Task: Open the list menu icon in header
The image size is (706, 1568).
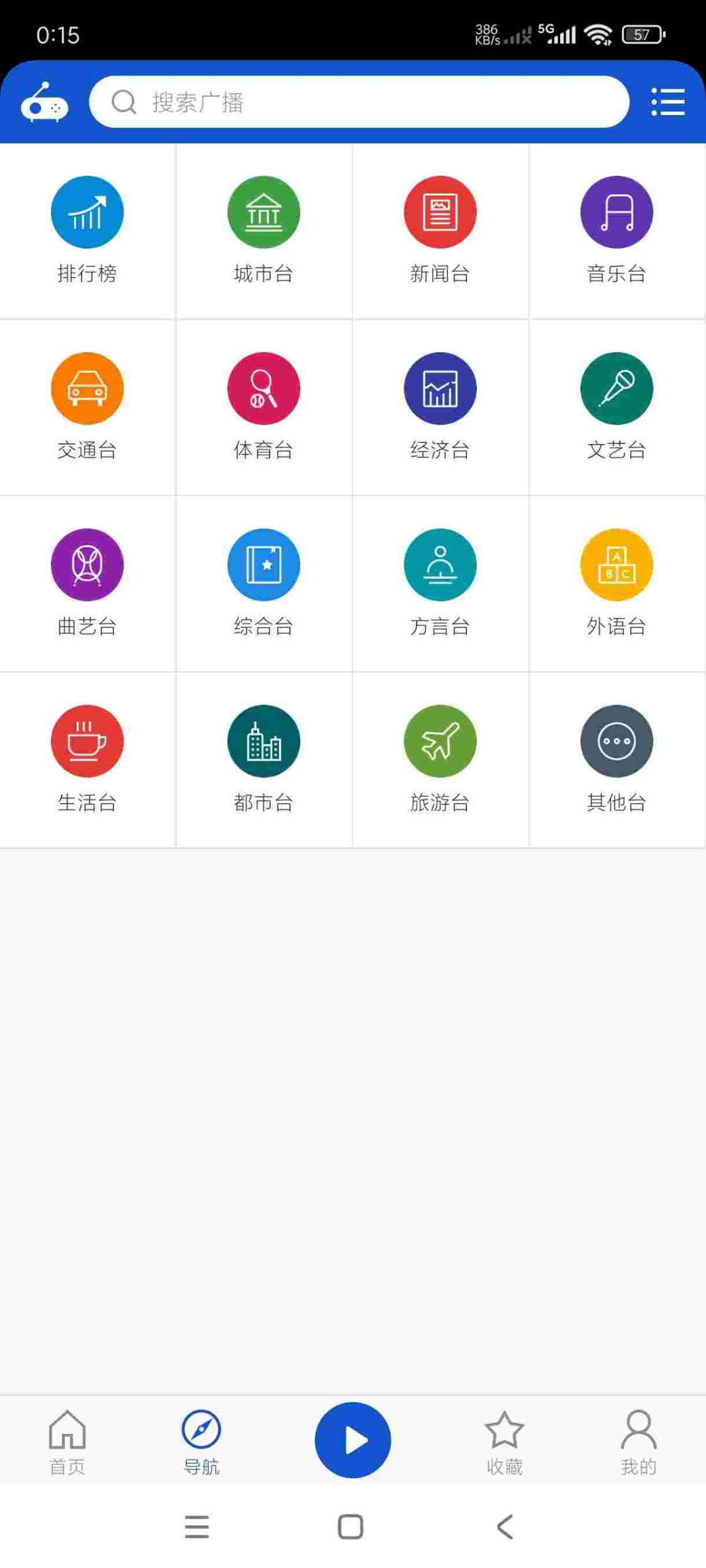Action: tap(667, 102)
